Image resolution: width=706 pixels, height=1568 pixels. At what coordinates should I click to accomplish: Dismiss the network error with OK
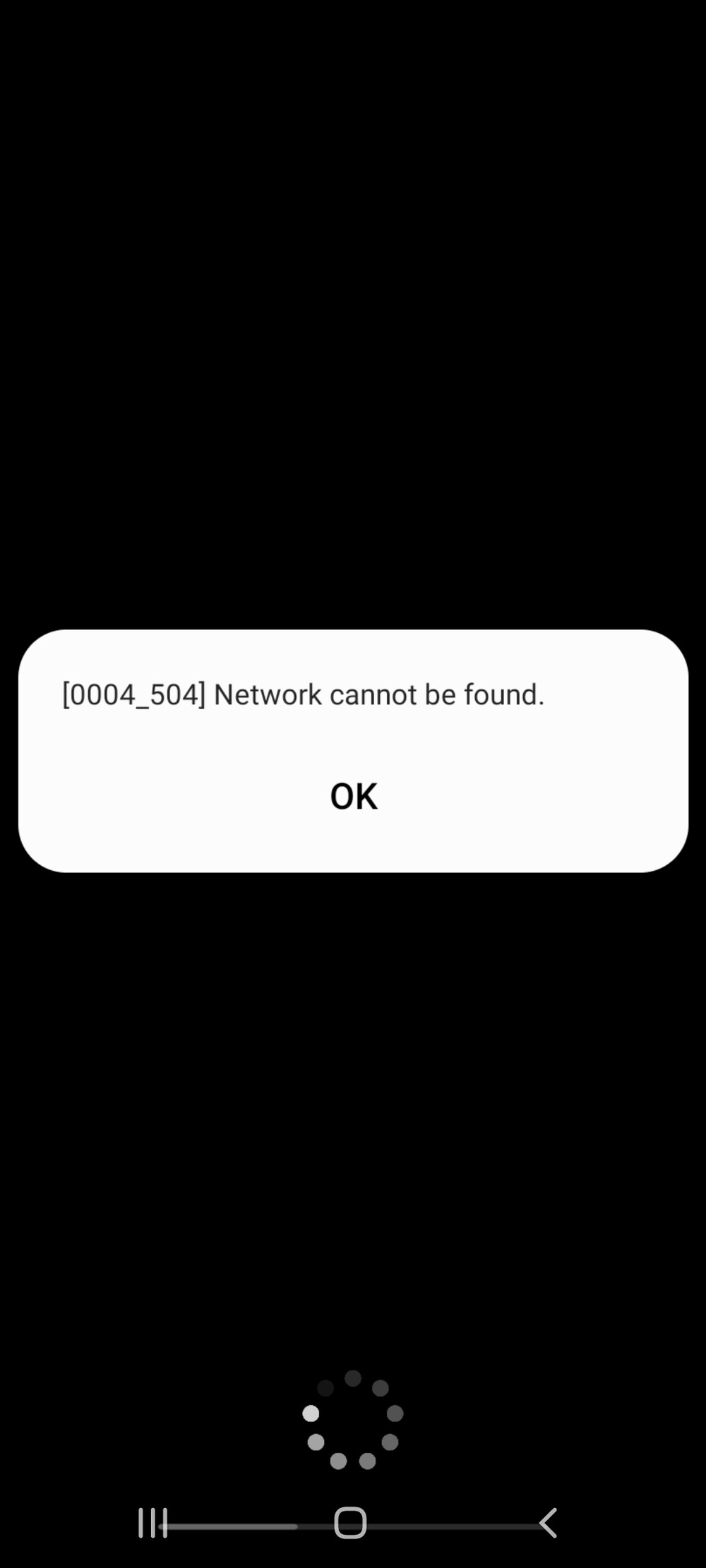point(354,796)
